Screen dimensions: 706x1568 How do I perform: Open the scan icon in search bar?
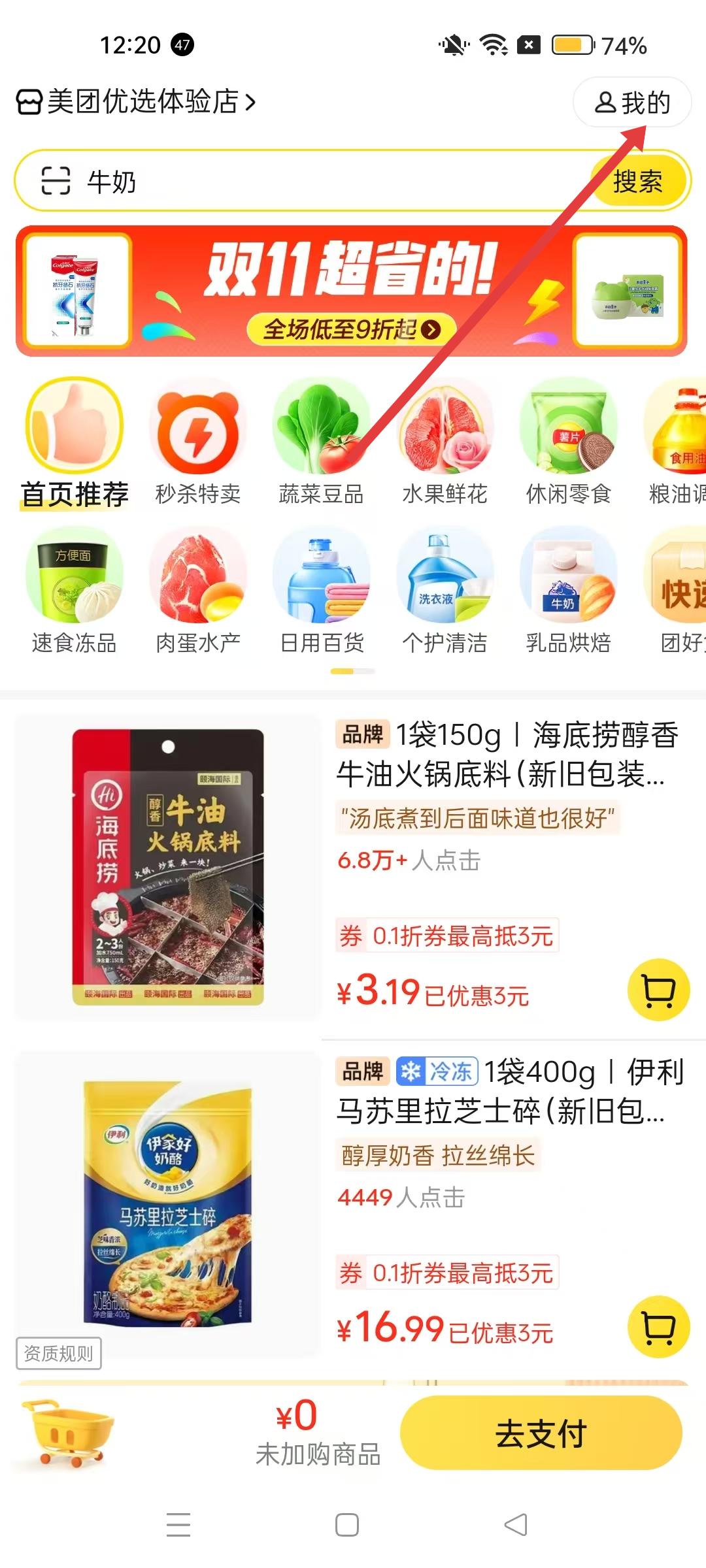[x=56, y=181]
